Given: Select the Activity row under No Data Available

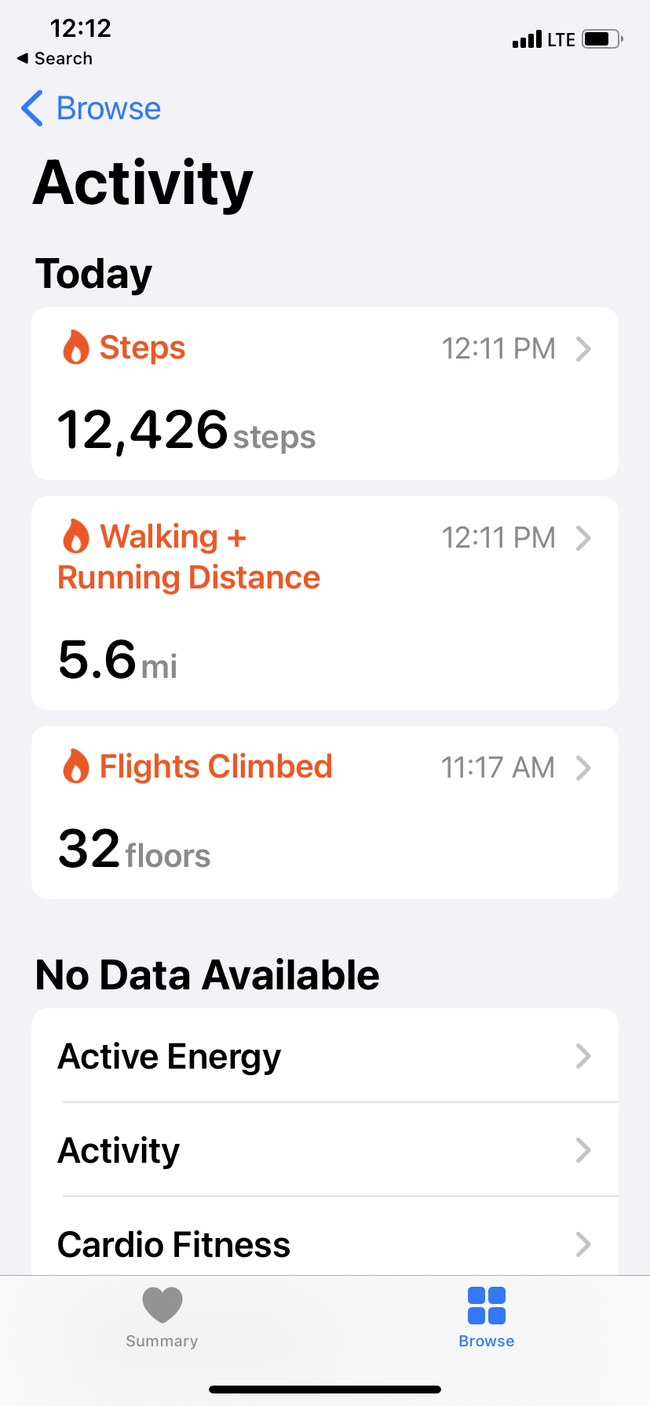Looking at the screenshot, I should click(x=325, y=1150).
